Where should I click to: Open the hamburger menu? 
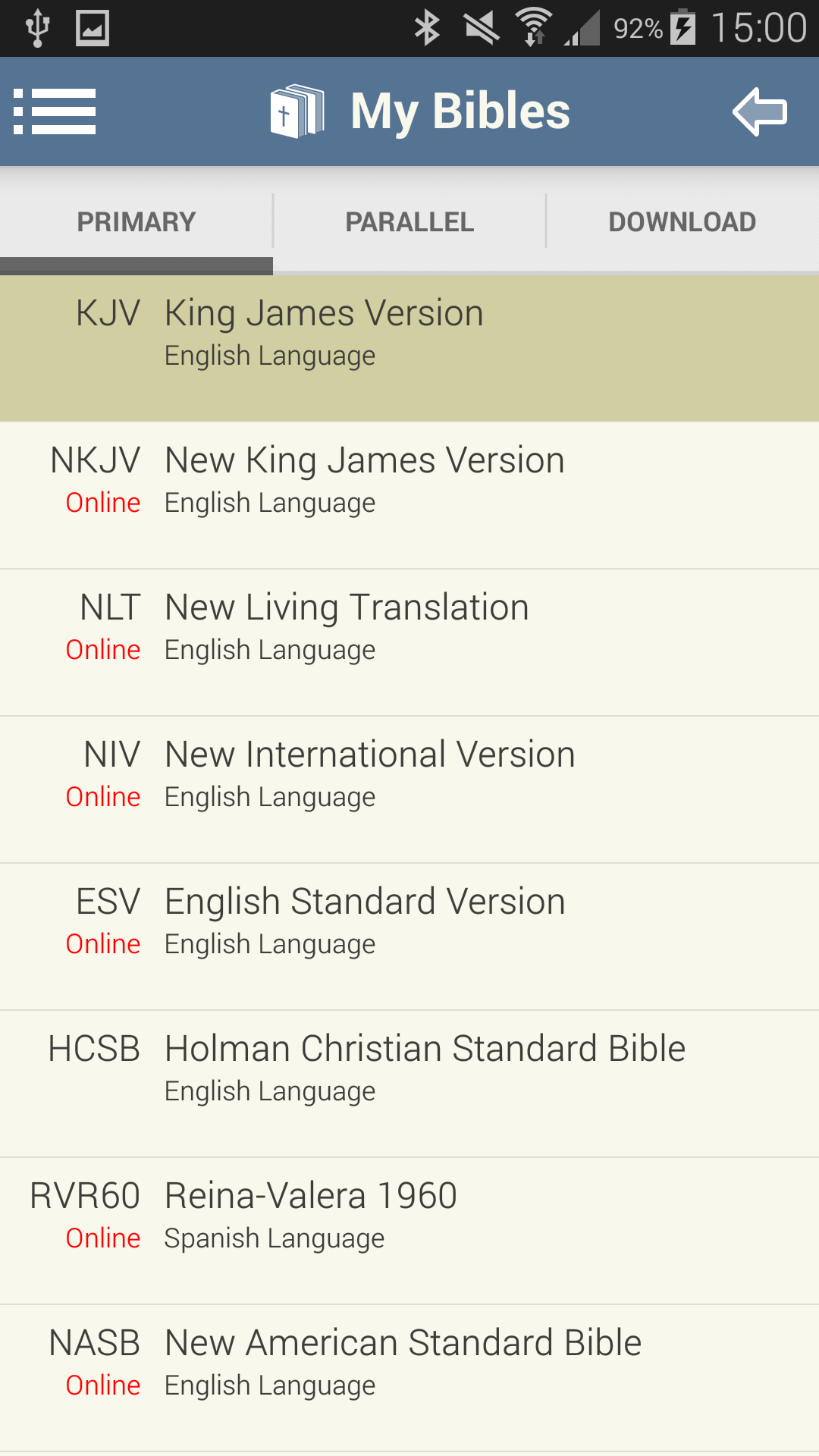point(55,111)
